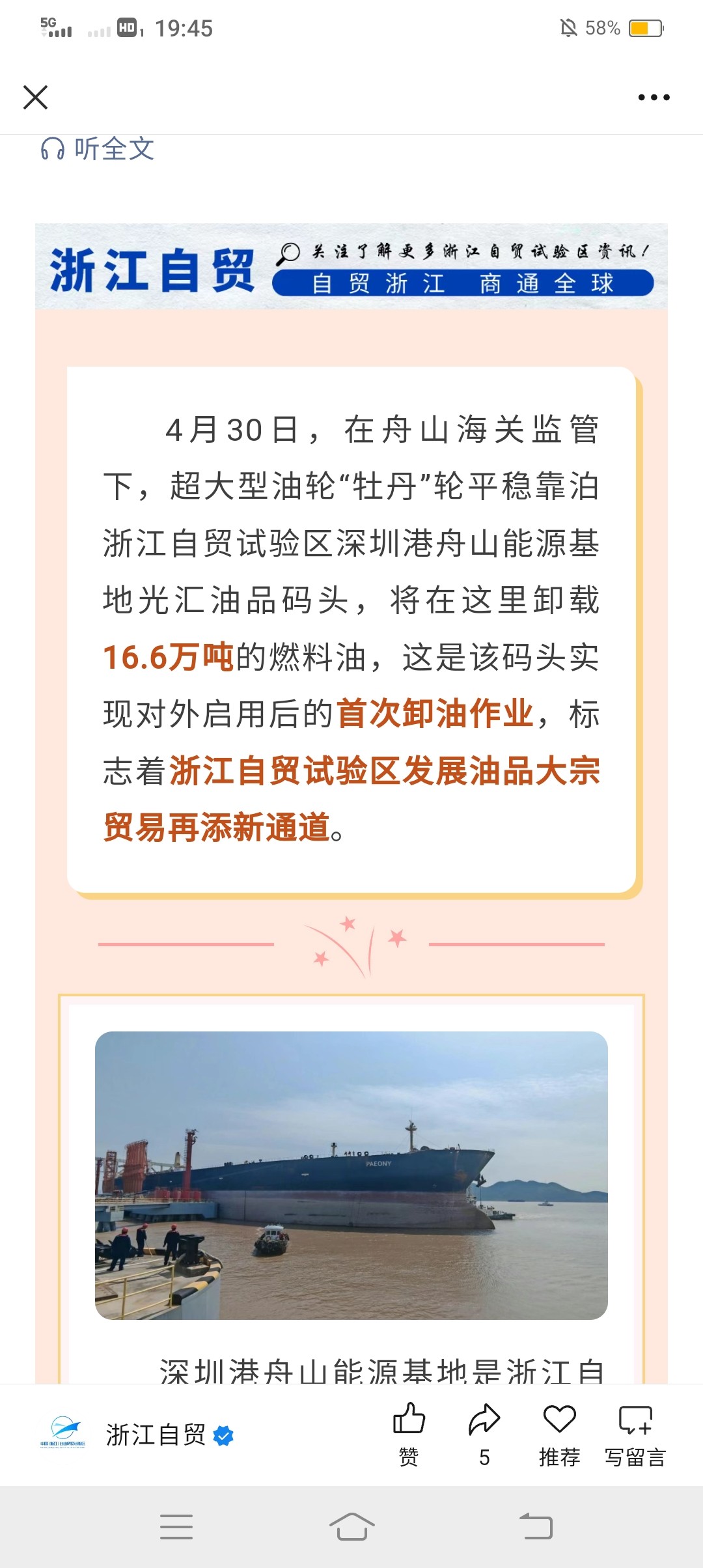703x1568 pixels.
Task: Listen to the full article audio
Action: 98,149
